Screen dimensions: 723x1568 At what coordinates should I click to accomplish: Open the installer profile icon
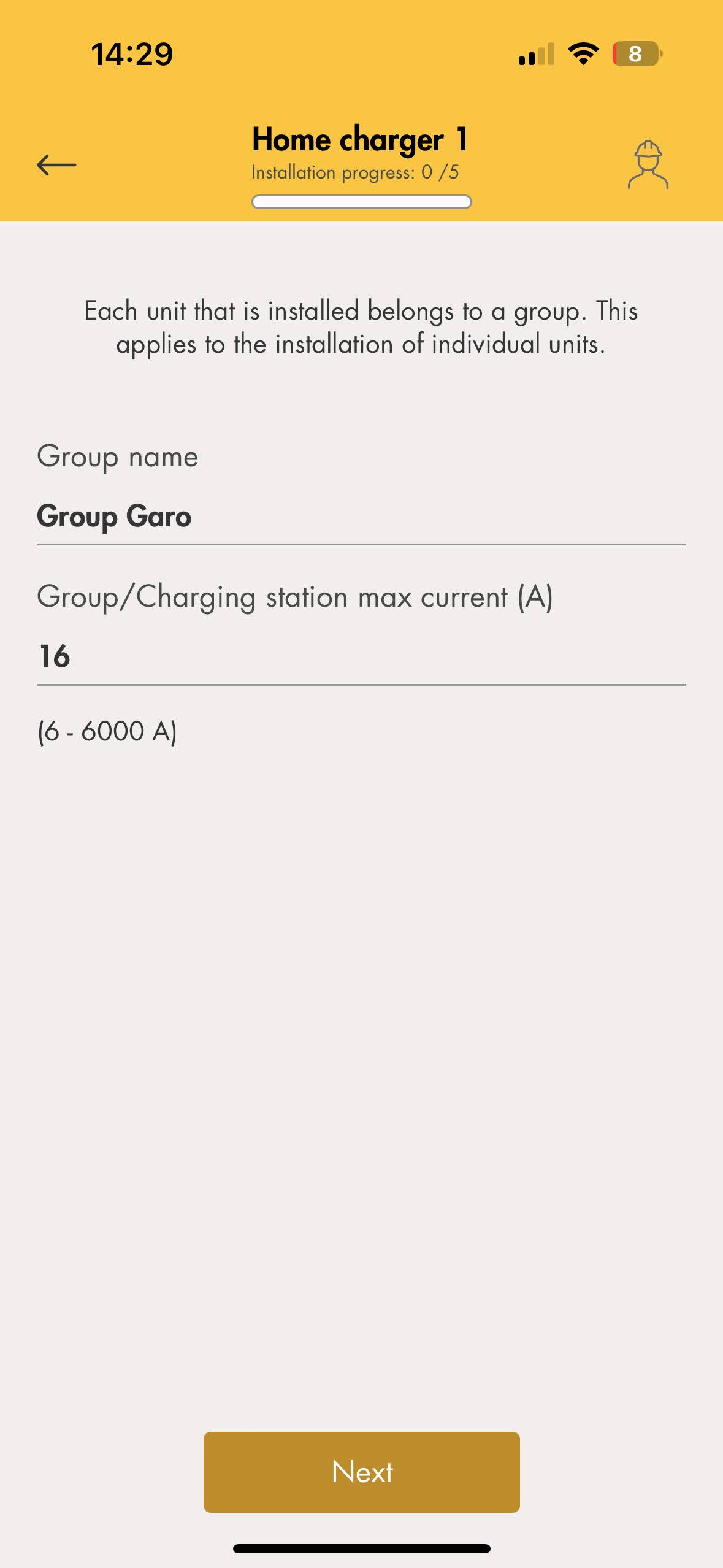click(x=648, y=164)
